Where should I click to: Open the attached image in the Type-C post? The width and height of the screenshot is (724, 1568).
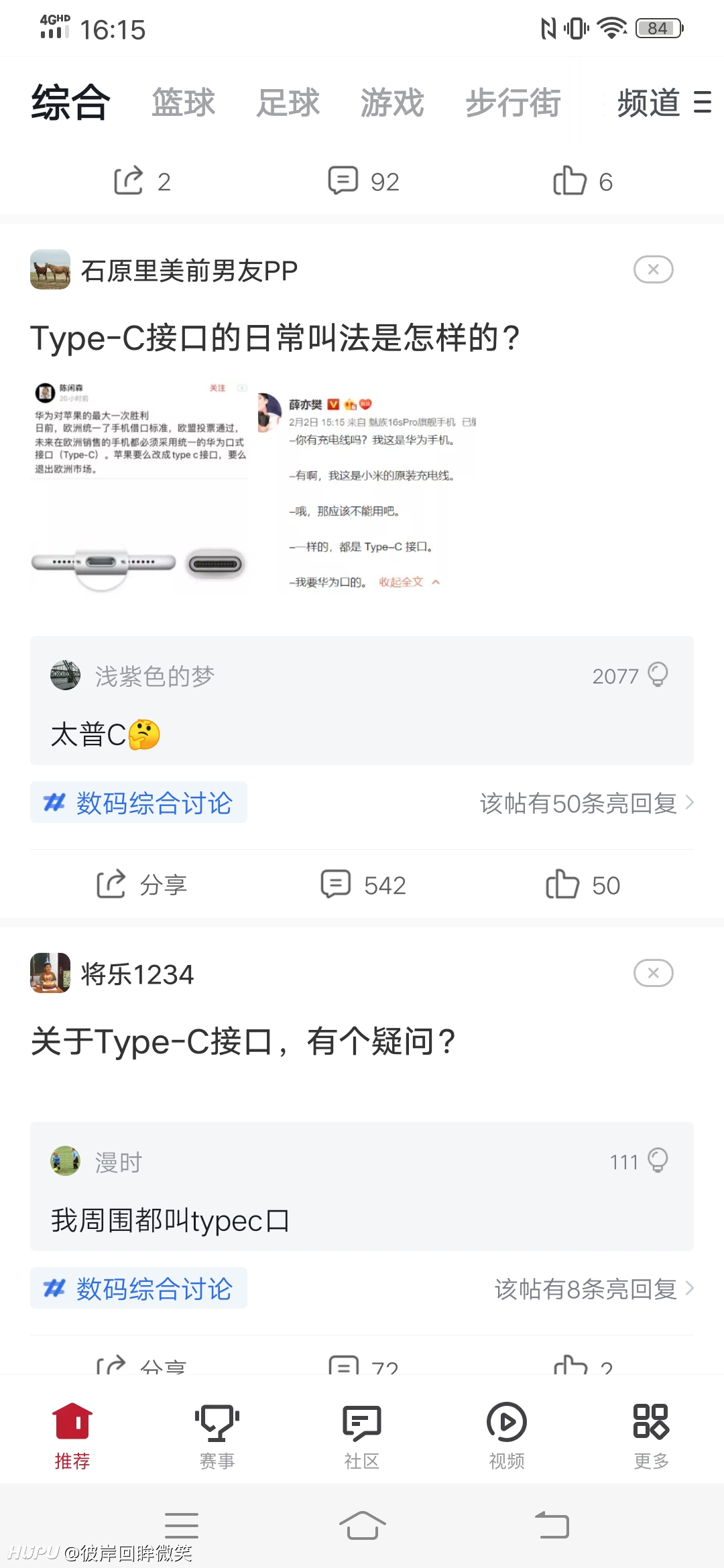point(255,487)
